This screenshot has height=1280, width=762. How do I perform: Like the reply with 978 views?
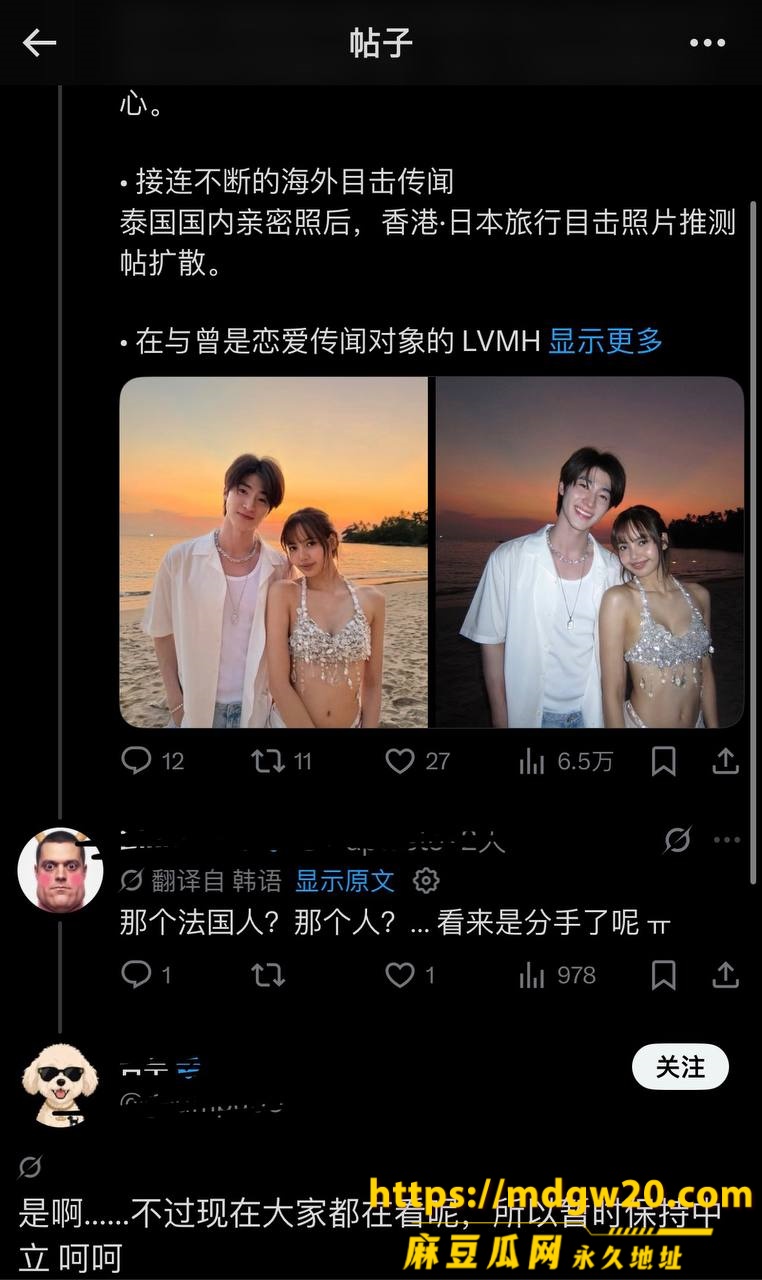(x=410, y=975)
